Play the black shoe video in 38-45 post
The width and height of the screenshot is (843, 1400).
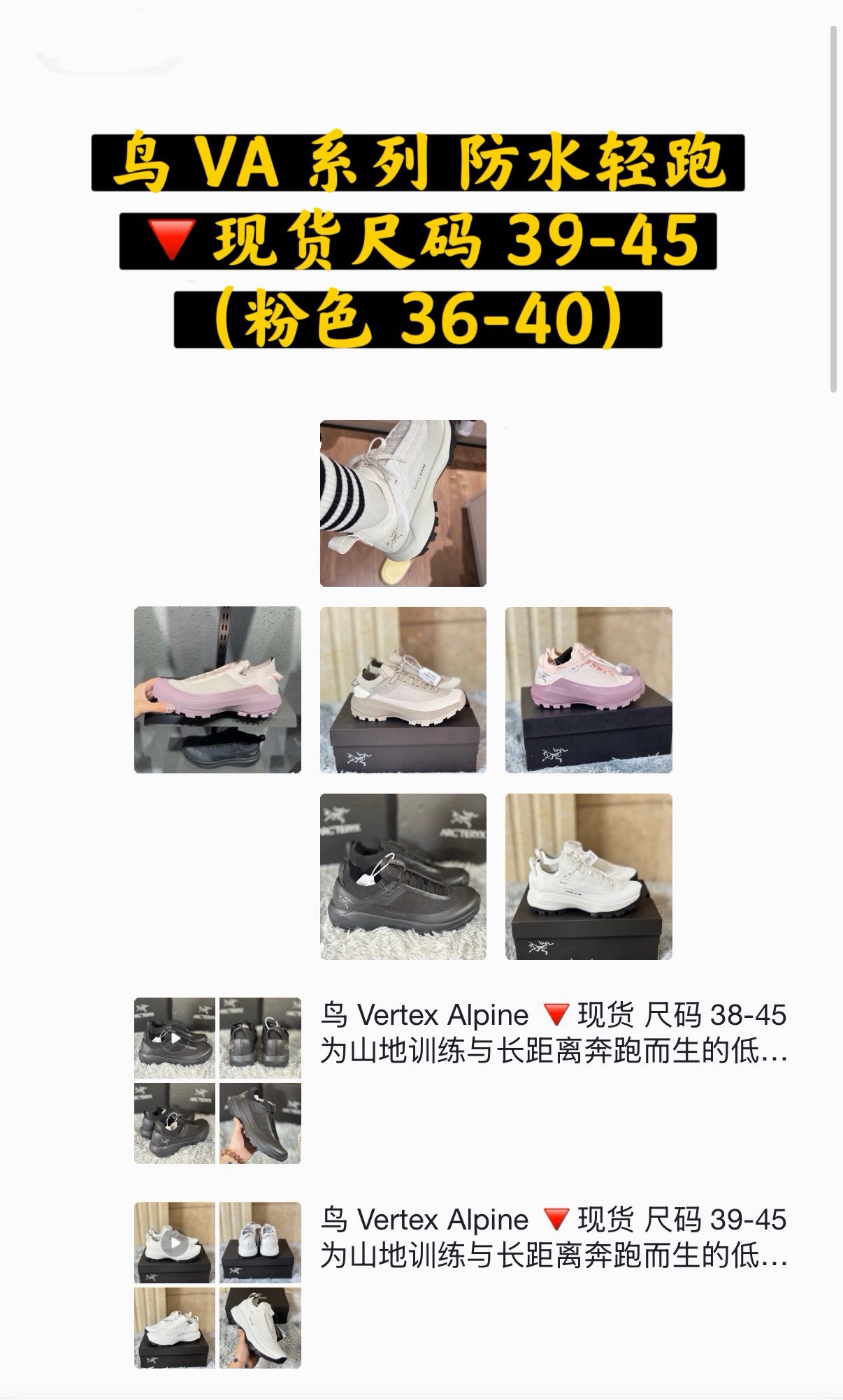[175, 1037]
